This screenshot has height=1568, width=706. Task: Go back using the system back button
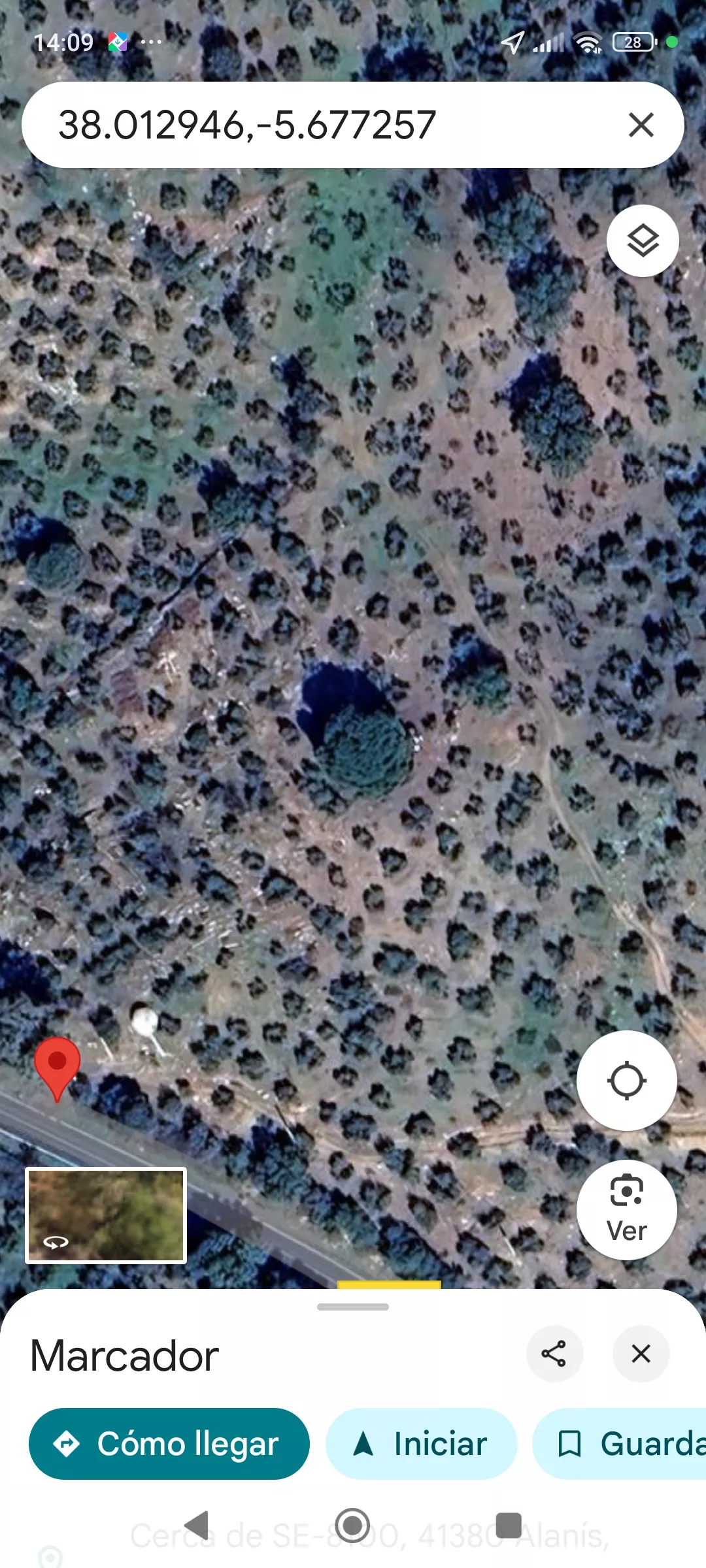pyautogui.click(x=197, y=1526)
